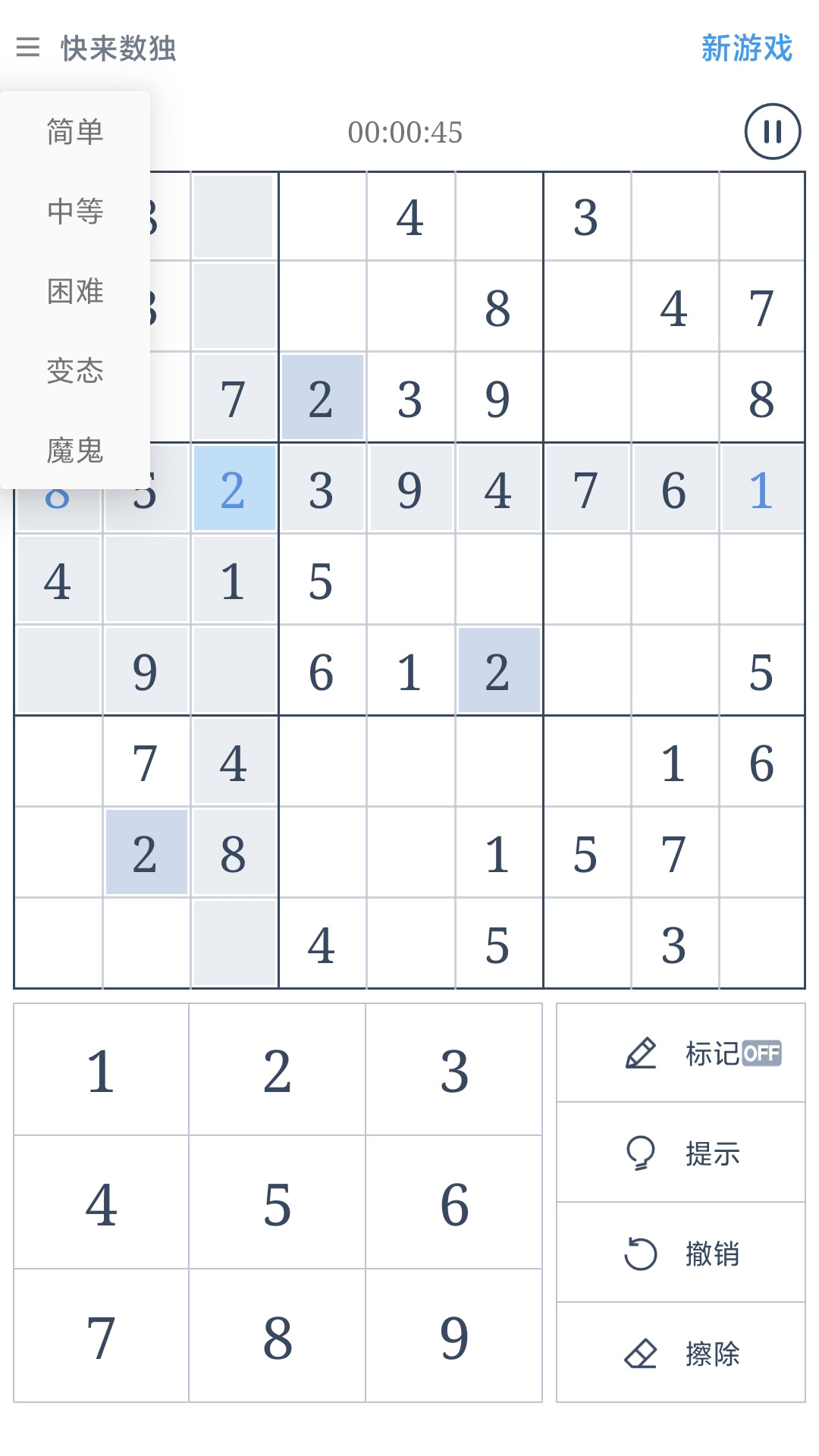Select 变态 difficulty
Image resolution: width=819 pixels, height=1456 pixels.
pos(75,371)
